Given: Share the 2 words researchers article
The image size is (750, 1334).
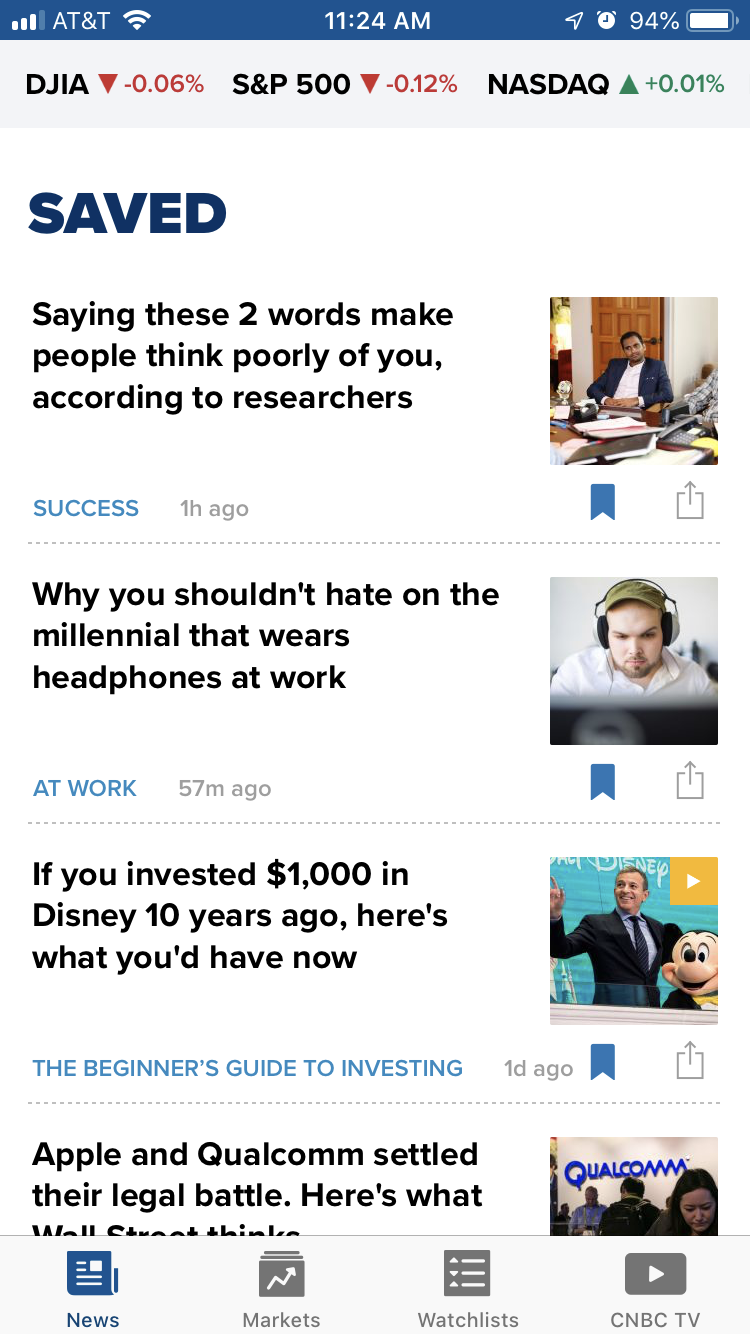Looking at the screenshot, I should pyautogui.click(x=690, y=502).
